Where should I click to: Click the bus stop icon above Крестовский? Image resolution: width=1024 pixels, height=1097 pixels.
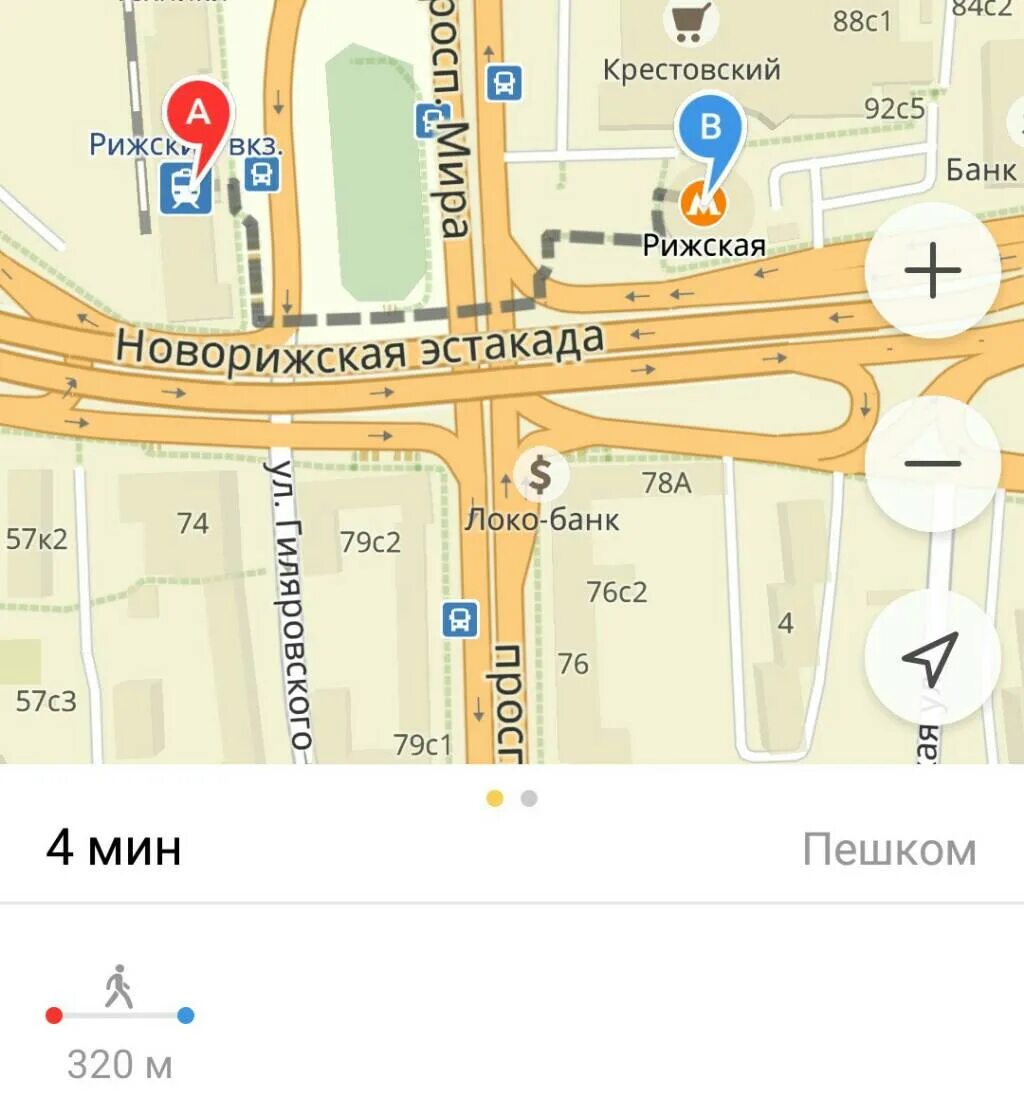pos(505,83)
